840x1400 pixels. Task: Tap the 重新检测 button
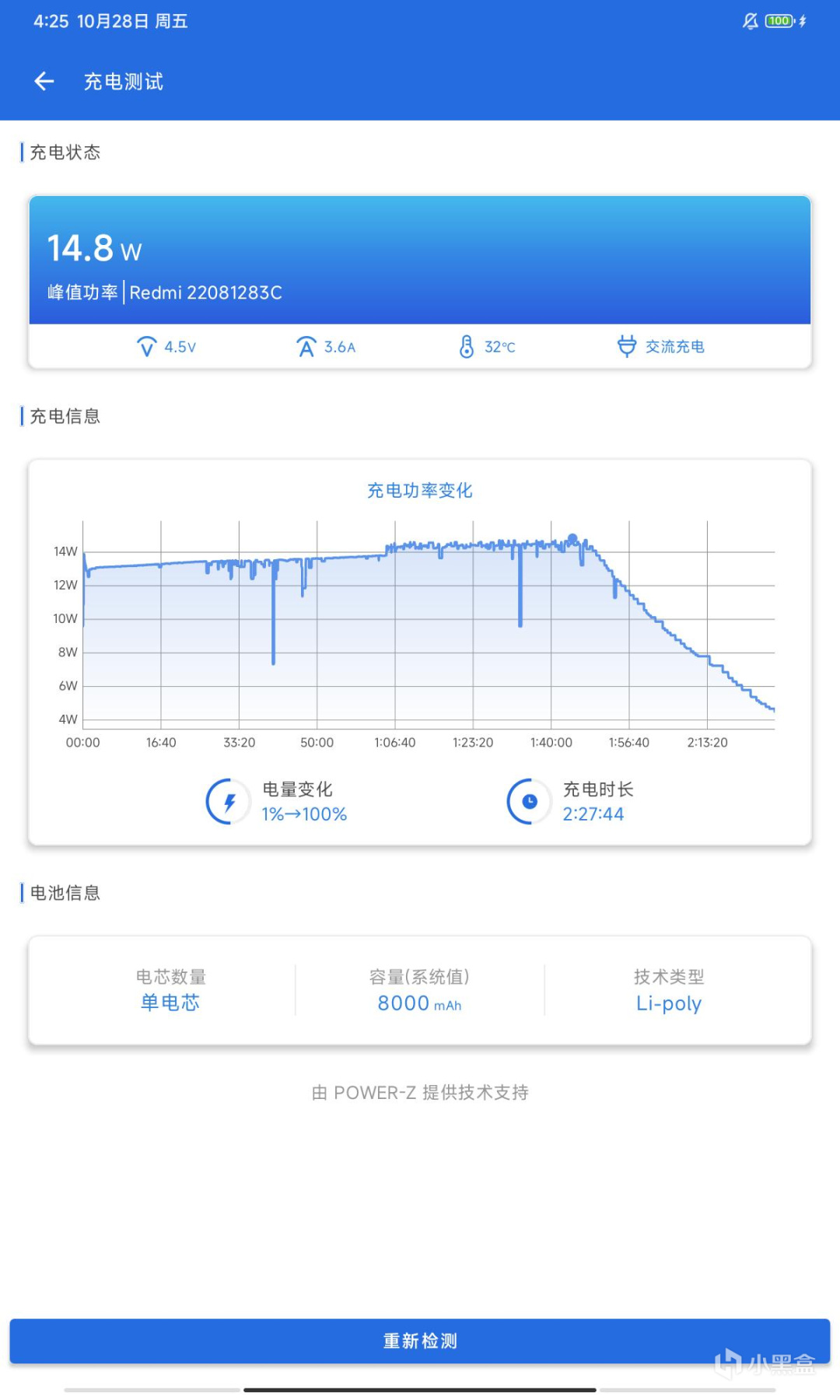(x=420, y=1340)
